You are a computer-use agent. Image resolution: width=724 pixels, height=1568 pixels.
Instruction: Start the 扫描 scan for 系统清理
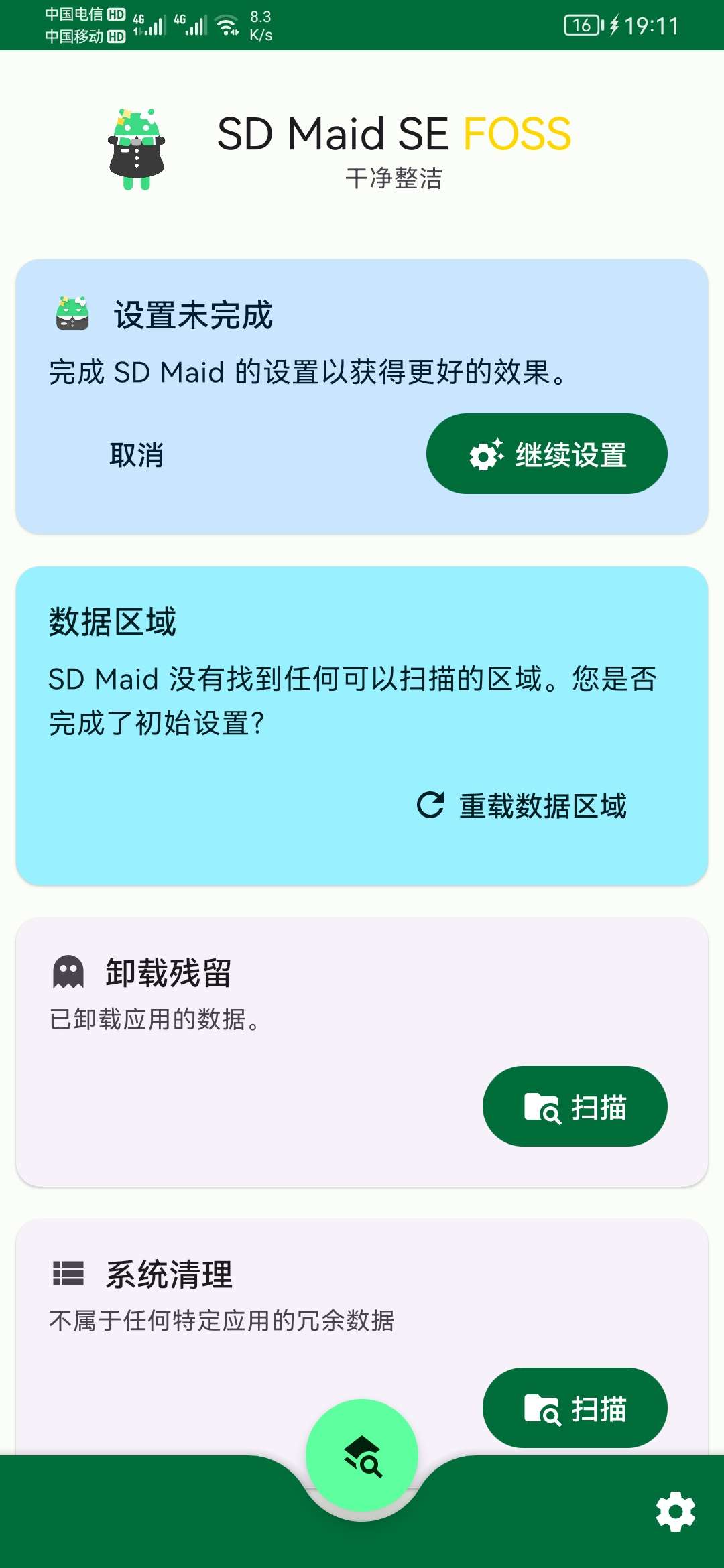click(575, 1408)
